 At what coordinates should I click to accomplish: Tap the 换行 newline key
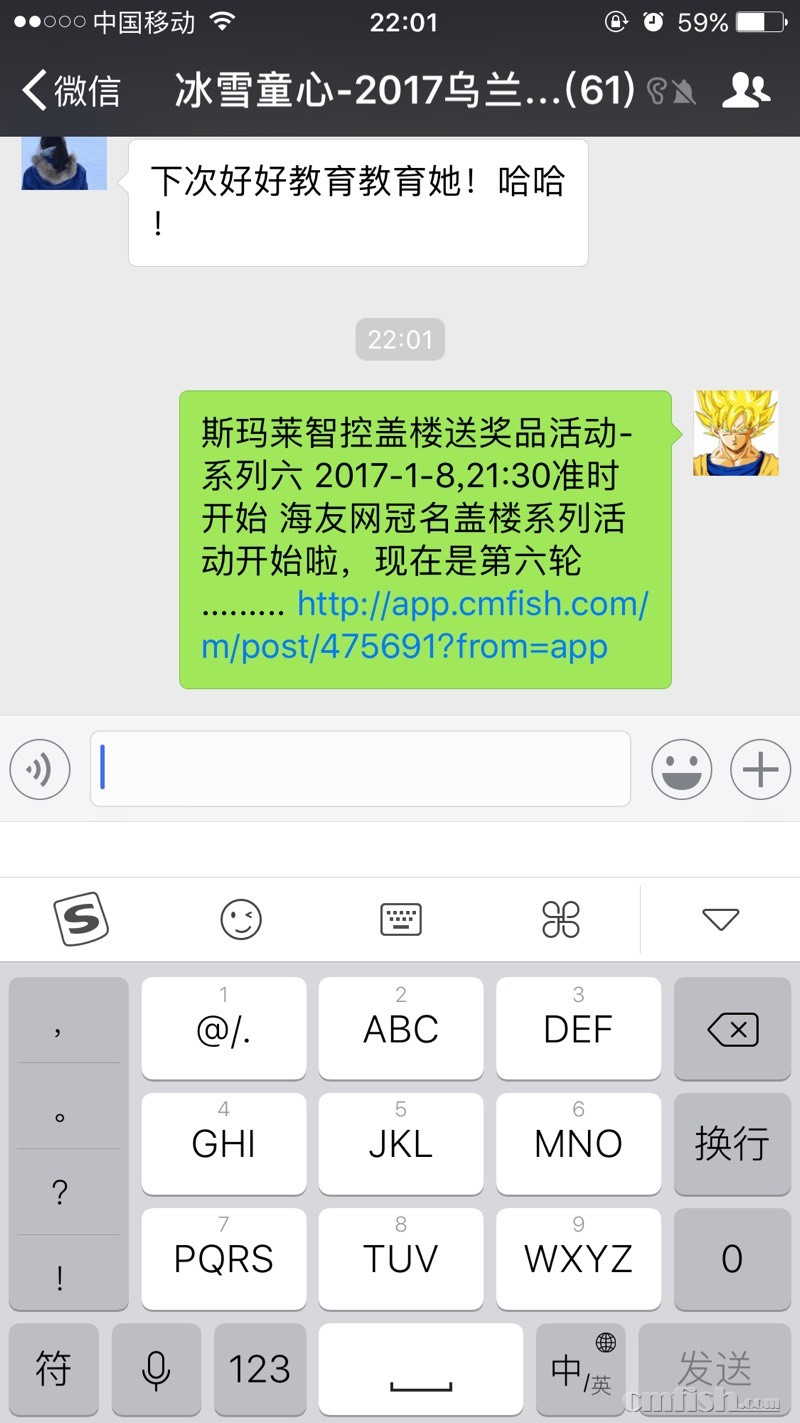[733, 1143]
